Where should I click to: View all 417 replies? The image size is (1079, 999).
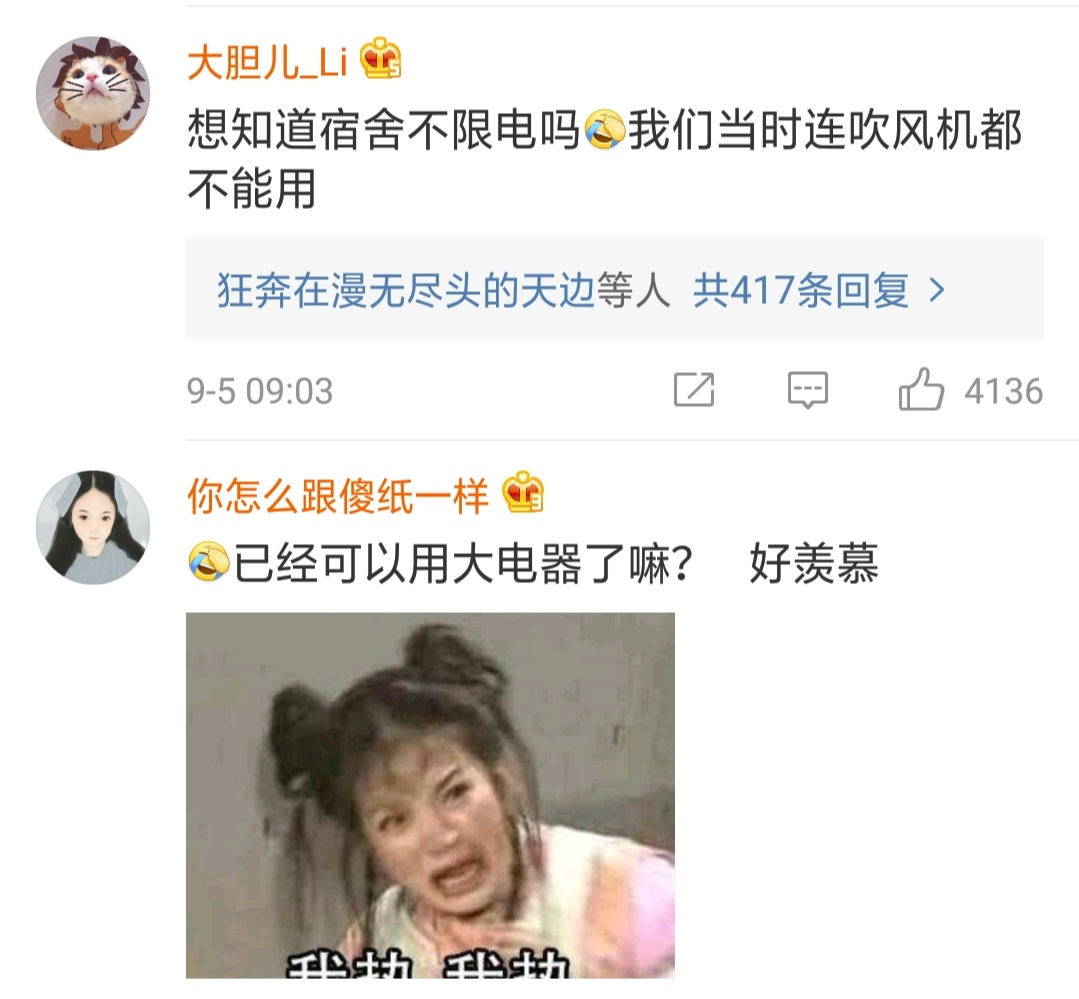coord(818,291)
